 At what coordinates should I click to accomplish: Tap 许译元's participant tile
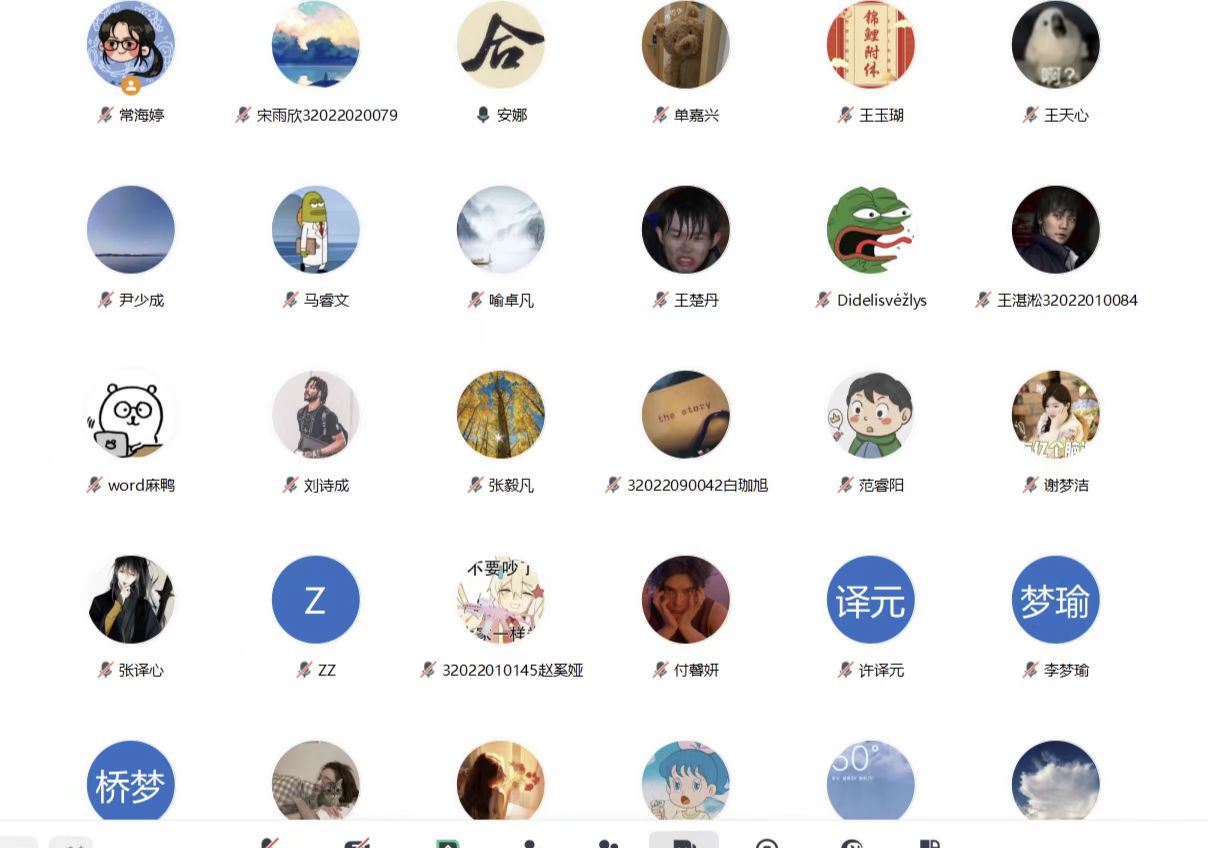point(870,600)
